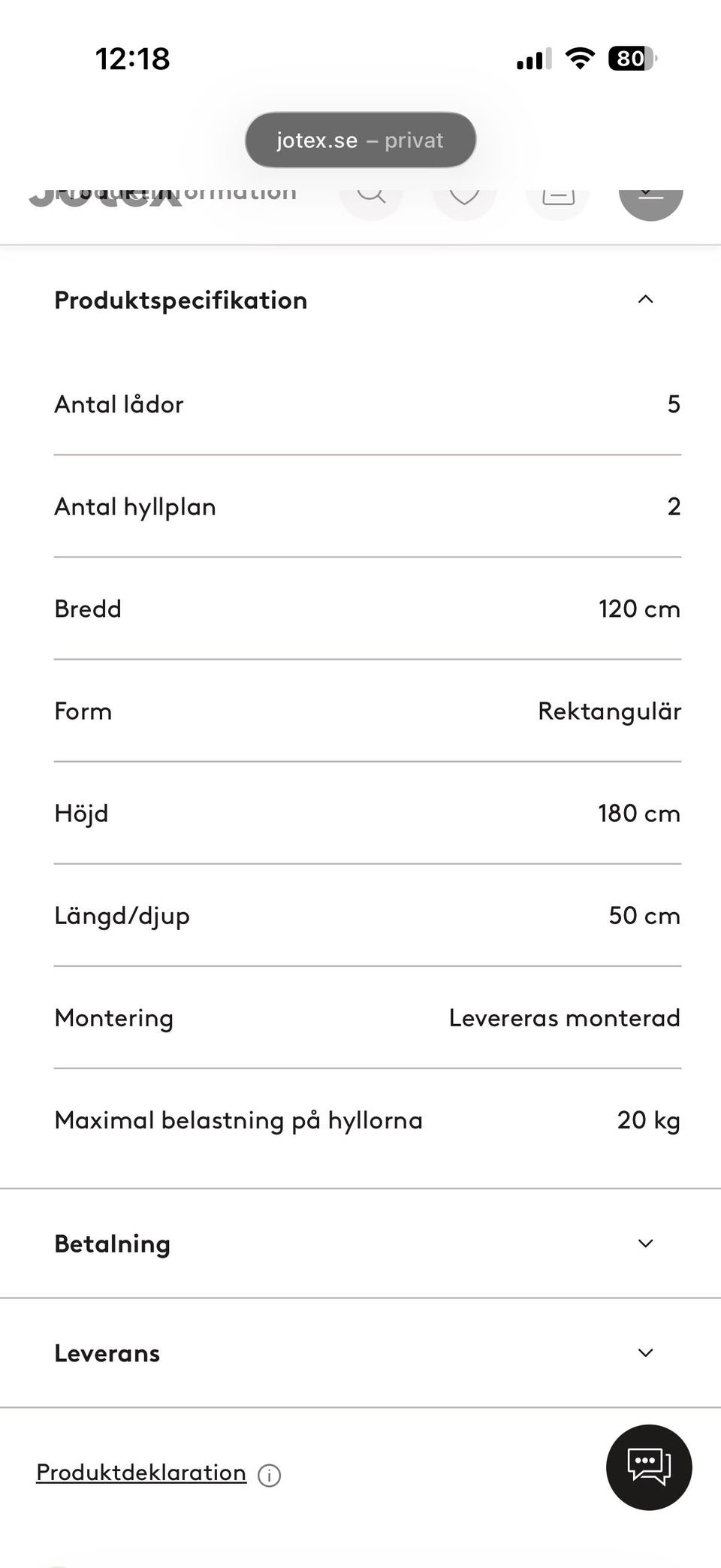Viewport: 721px width, 1568px height.
Task: Open the Produktdeklaration link
Action: tap(141, 1473)
